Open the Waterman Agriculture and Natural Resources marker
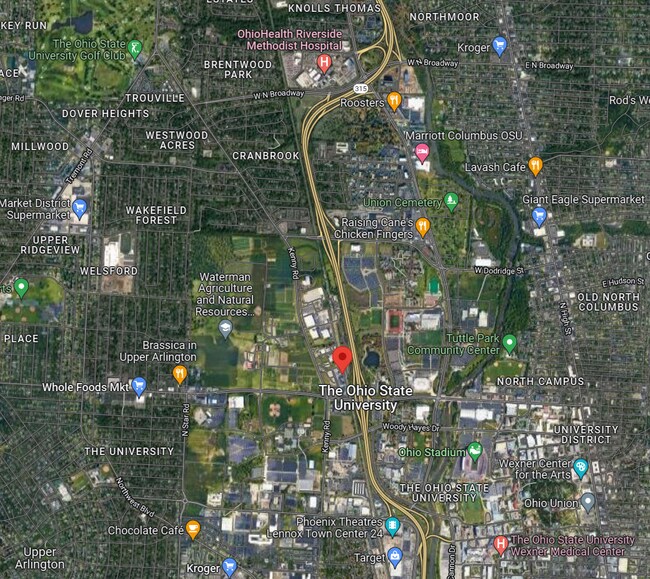This screenshot has width=650, height=579. click(225, 328)
